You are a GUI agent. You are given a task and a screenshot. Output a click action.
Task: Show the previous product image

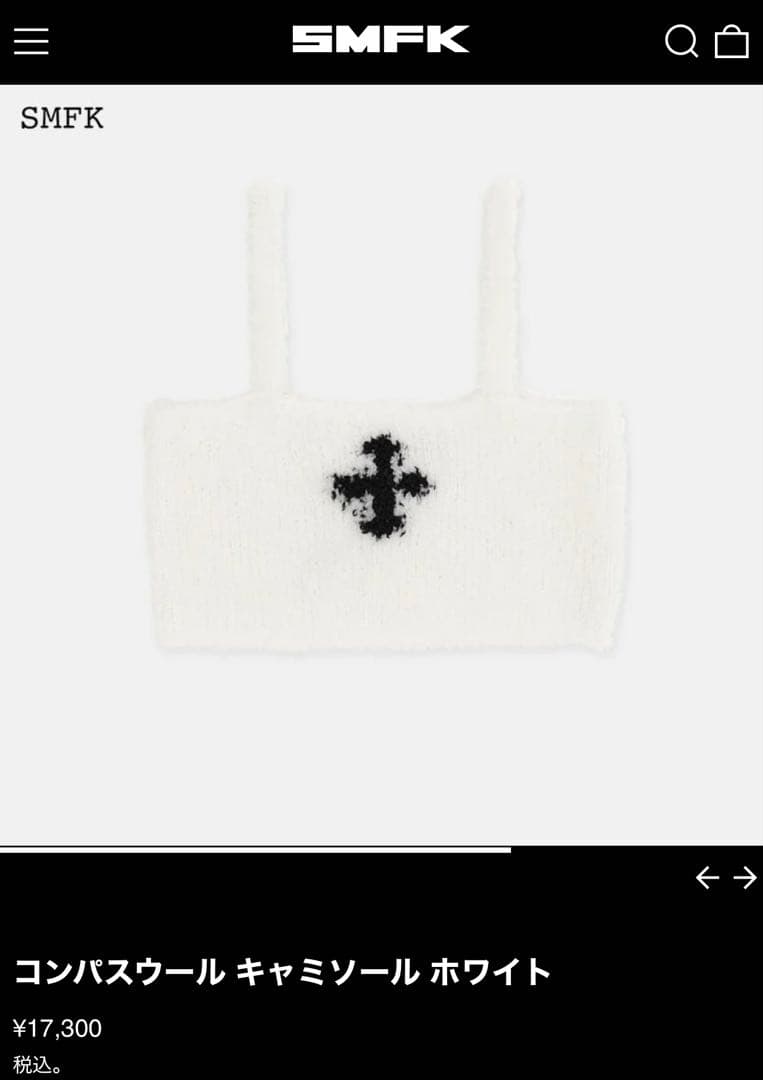coord(707,878)
